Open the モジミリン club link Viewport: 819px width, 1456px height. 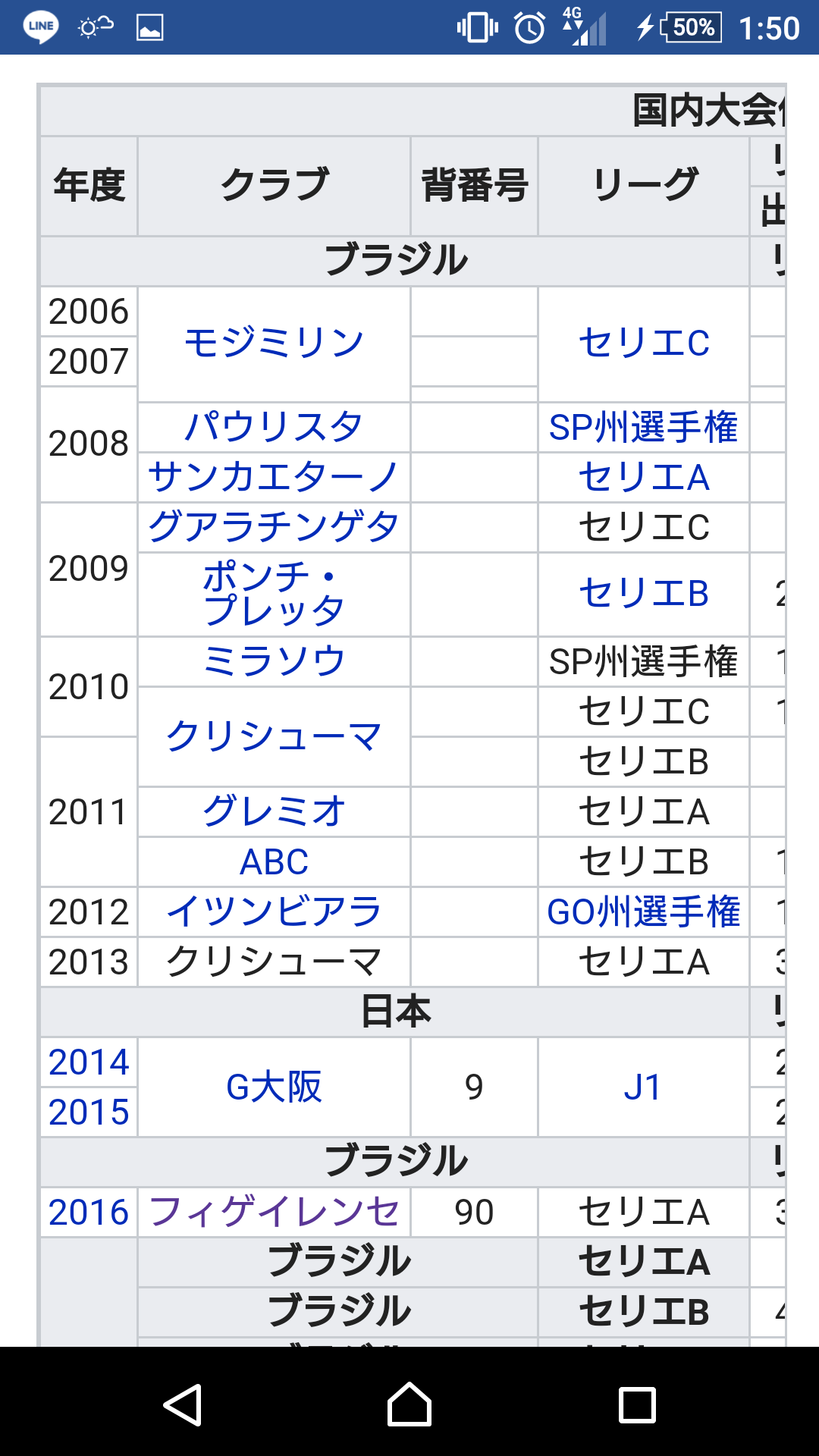(x=274, y=343)
